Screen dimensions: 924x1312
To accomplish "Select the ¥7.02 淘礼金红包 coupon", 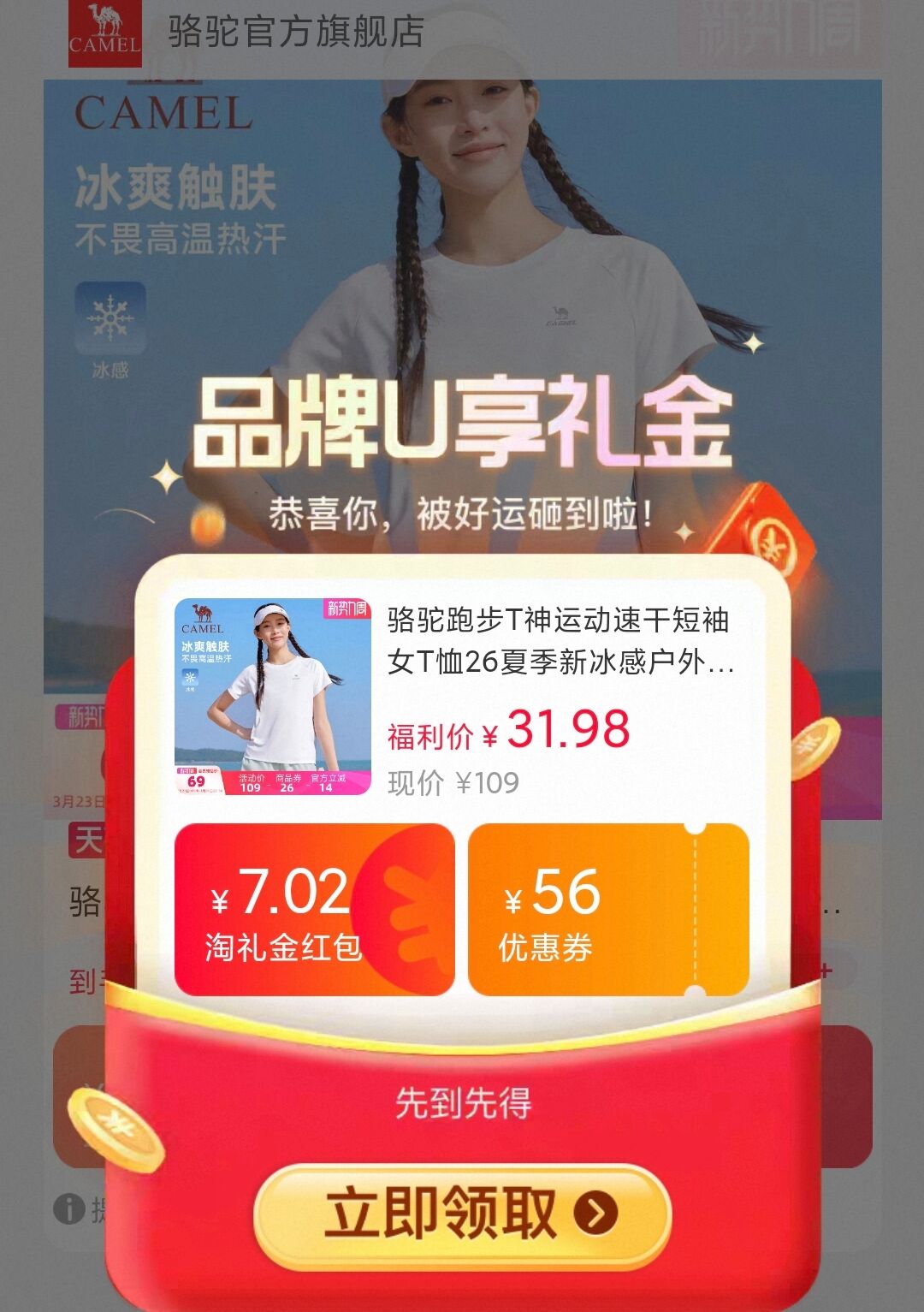I will (x=314, y=910).
